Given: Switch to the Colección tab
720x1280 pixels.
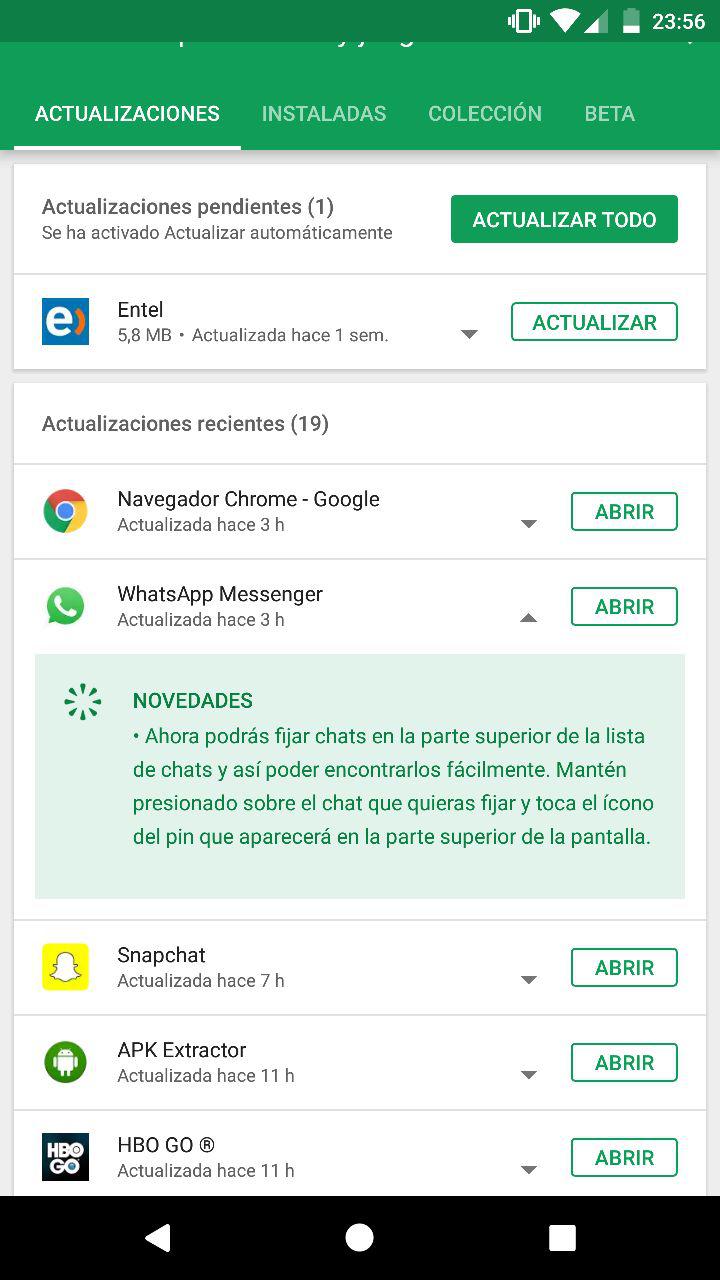Looking at the screenshot, I should tap(485, 114).
